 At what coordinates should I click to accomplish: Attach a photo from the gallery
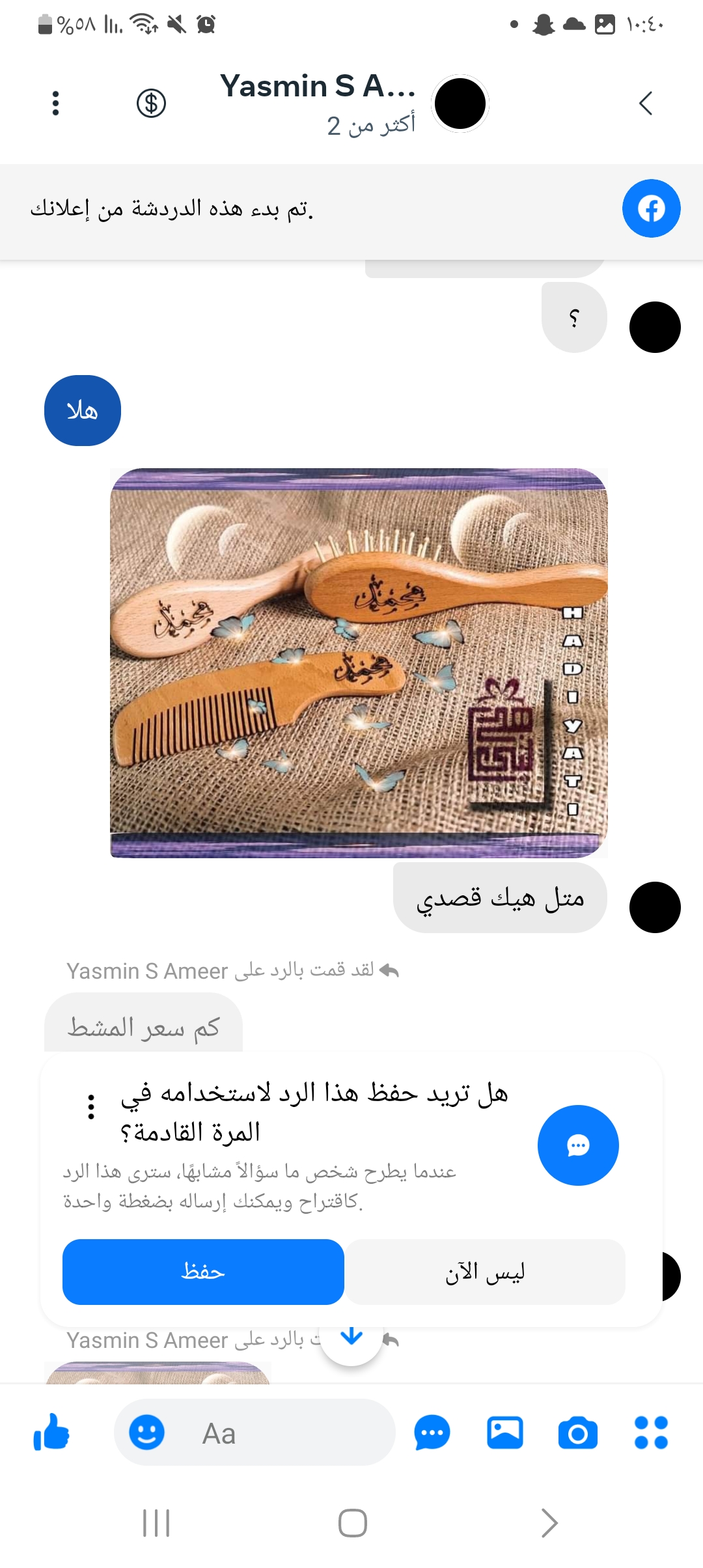[505, 1433]
